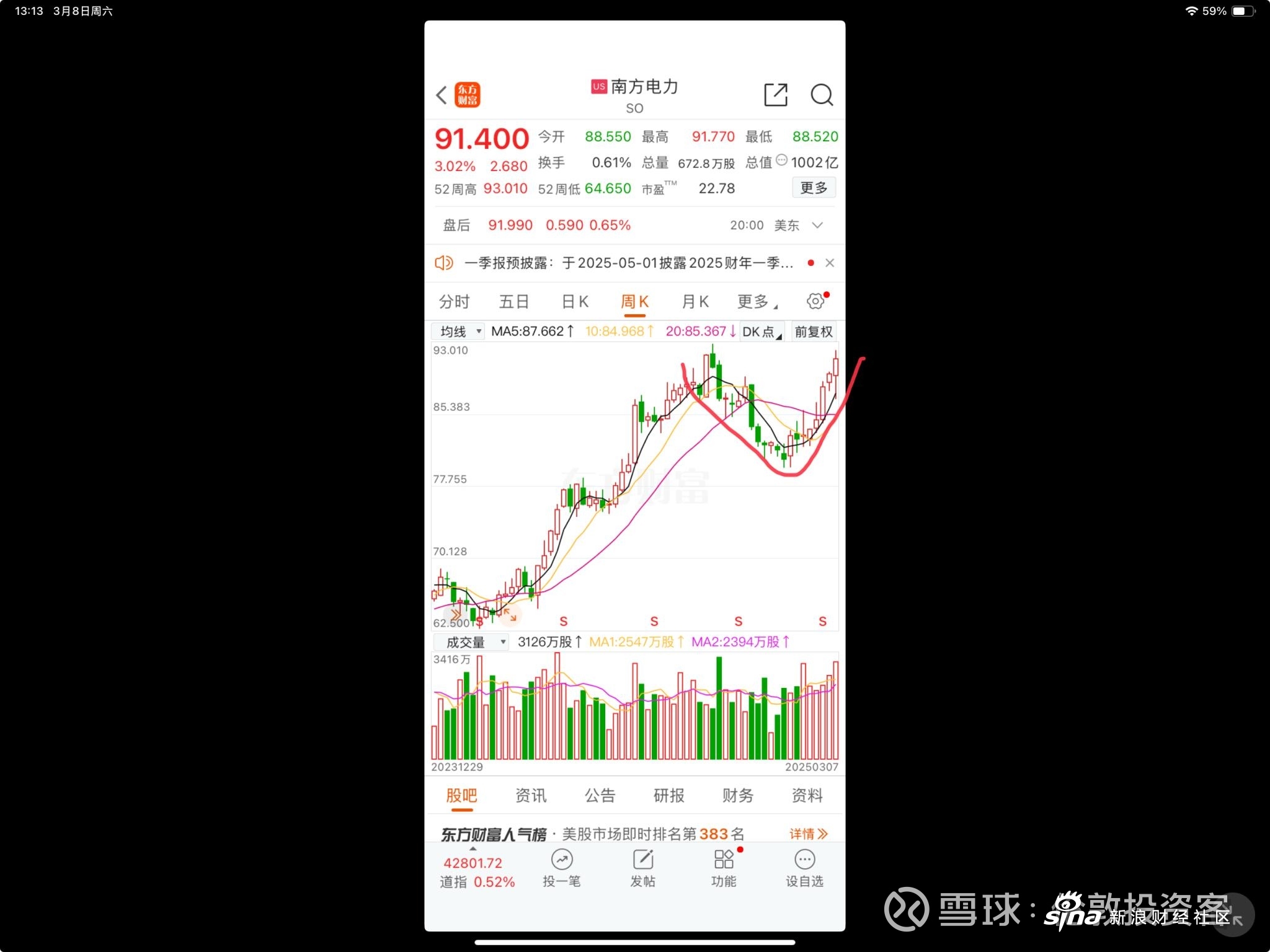Expand the 盘后 美东 time dropdown

pyautogui.click(x=817, y=226)
